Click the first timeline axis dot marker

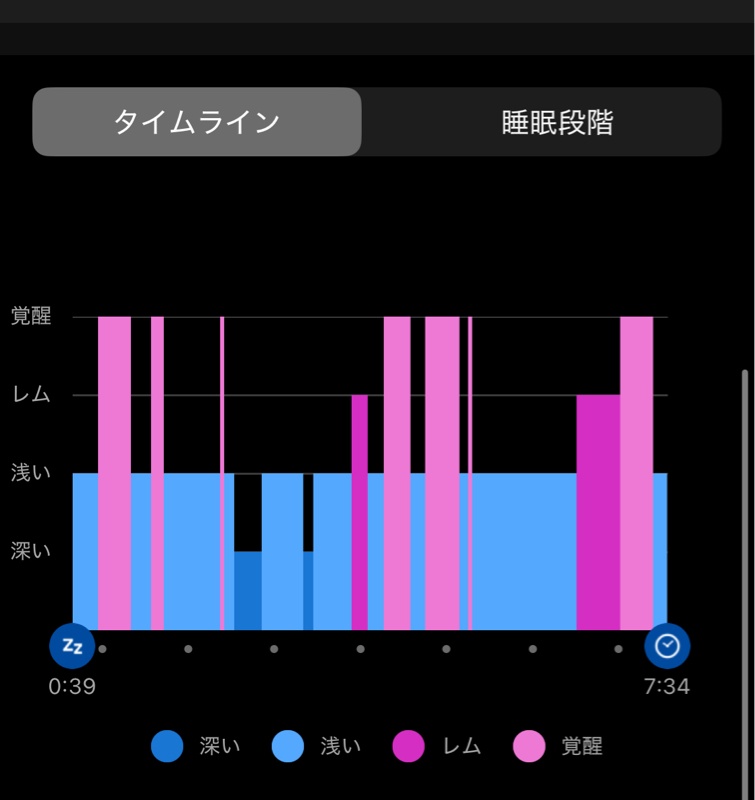click(x=103, y=648)
